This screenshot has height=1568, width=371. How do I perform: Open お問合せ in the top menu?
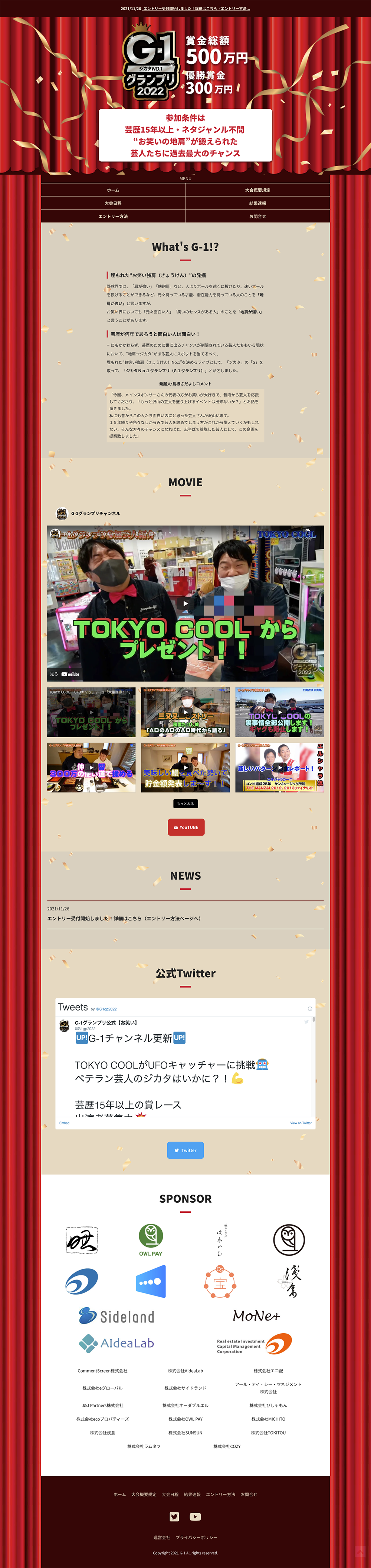click(x=257, y=216)
